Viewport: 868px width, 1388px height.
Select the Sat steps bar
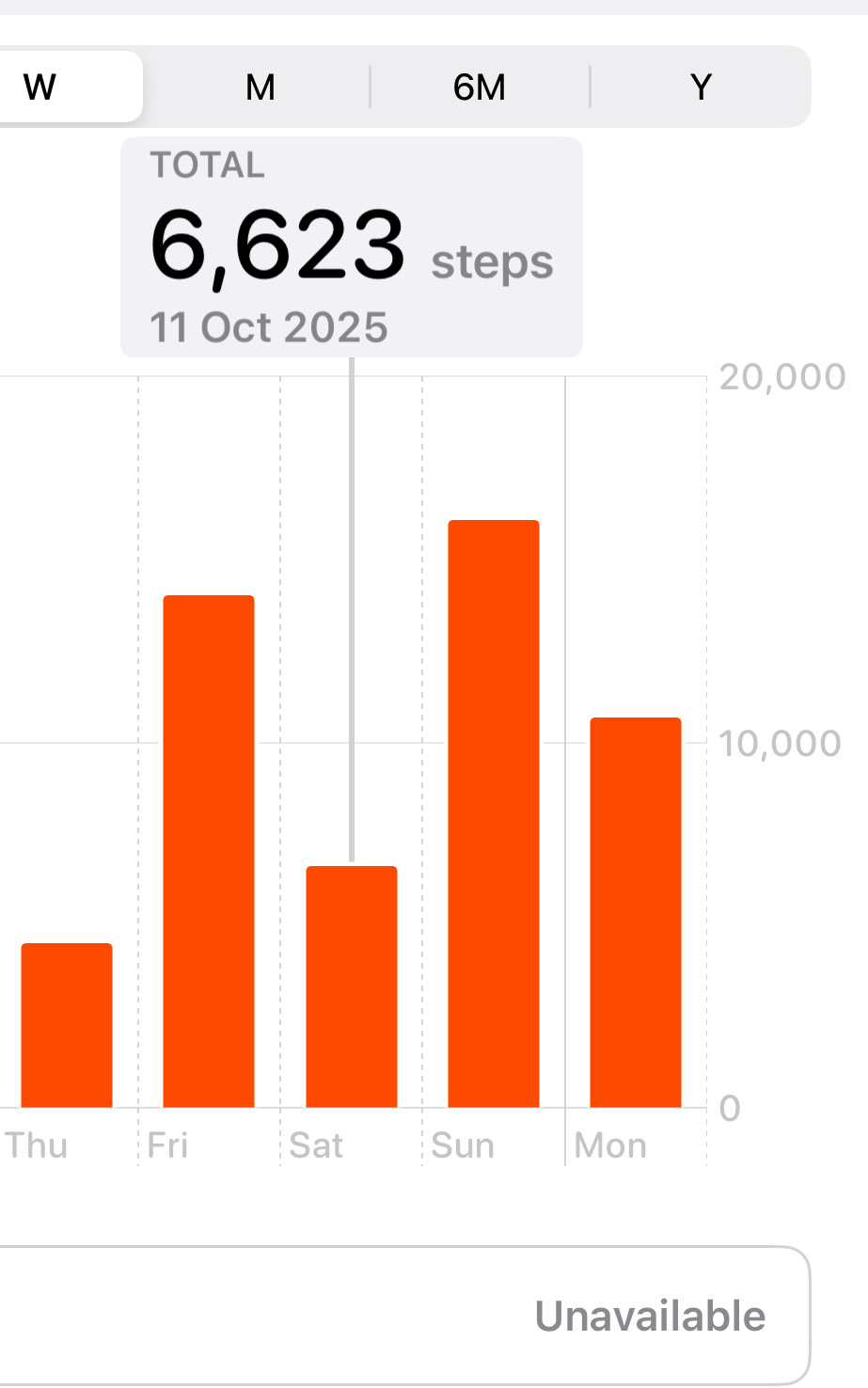352,986
